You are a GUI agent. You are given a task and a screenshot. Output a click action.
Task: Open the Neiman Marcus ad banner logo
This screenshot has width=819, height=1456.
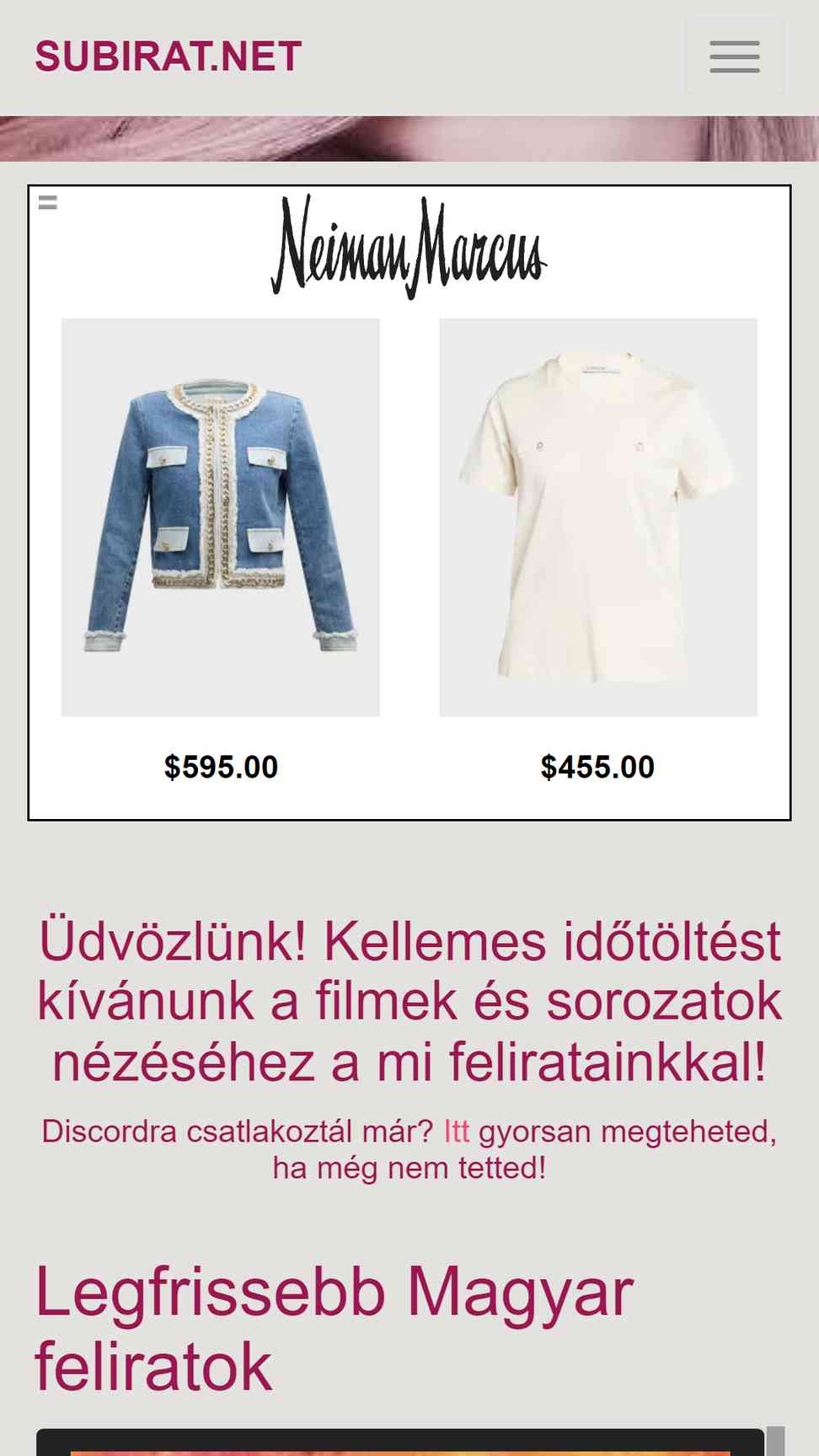coord(409,246)
